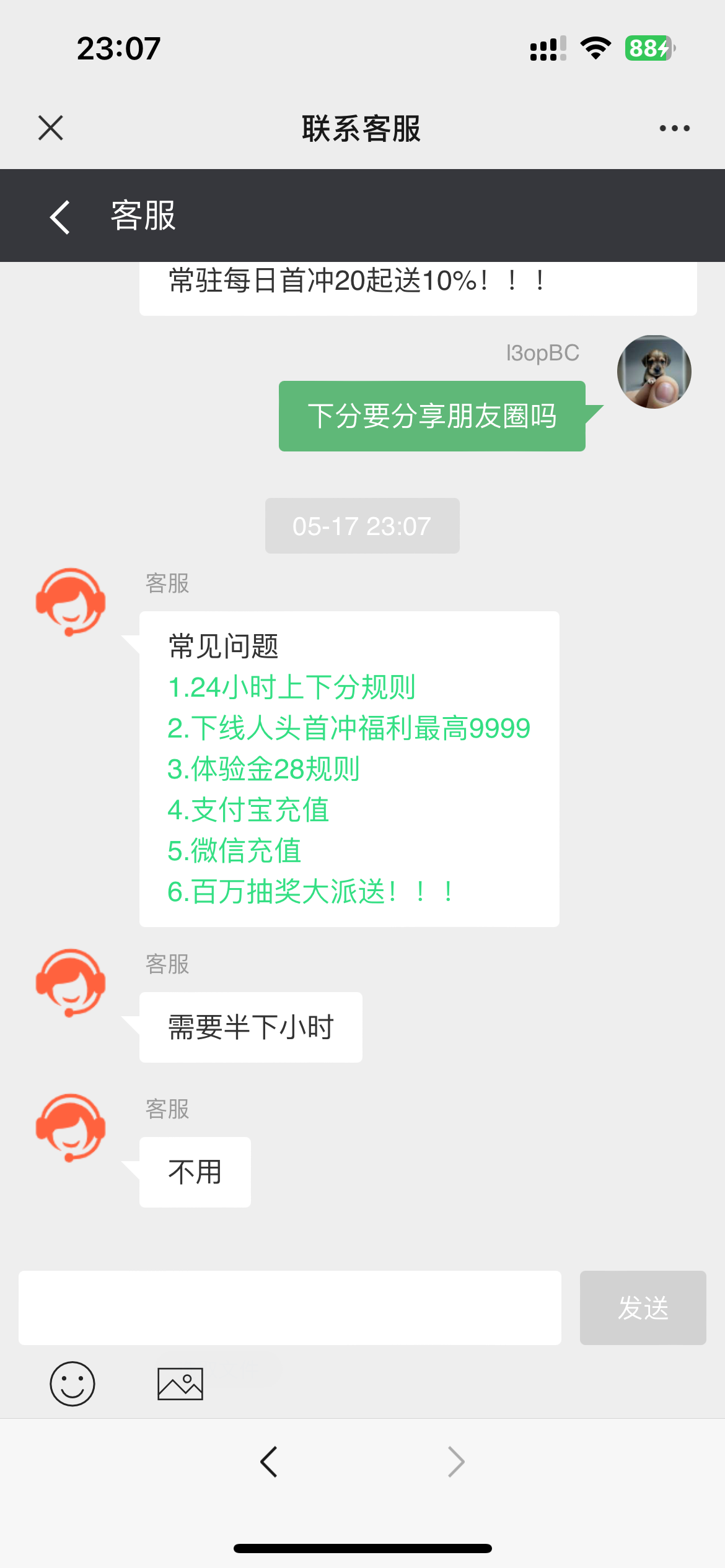Attach an image to the chat
Image resolution: width=725 pixels, height=1568 pixels.
coord(180,1383)
